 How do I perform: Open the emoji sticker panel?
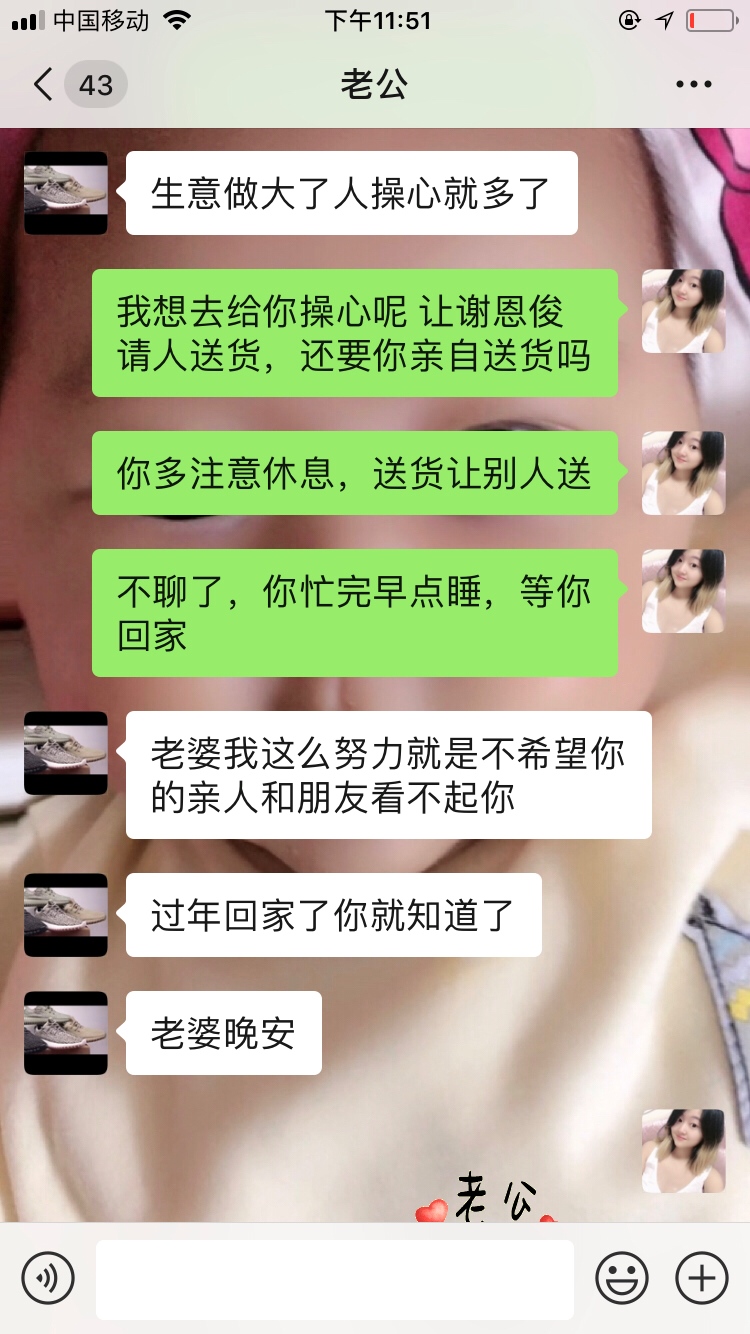pos(622,1278)
